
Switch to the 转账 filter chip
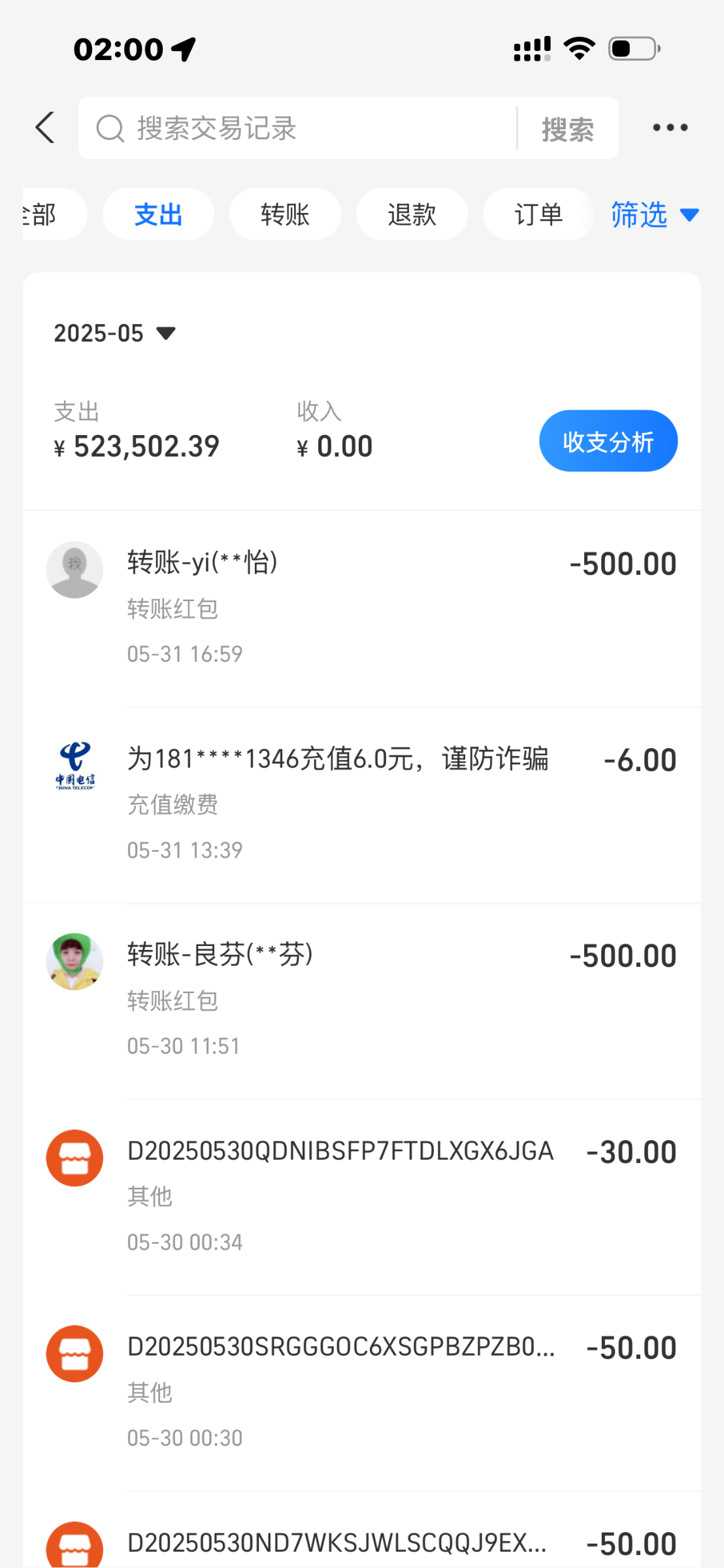pos(285,214)
